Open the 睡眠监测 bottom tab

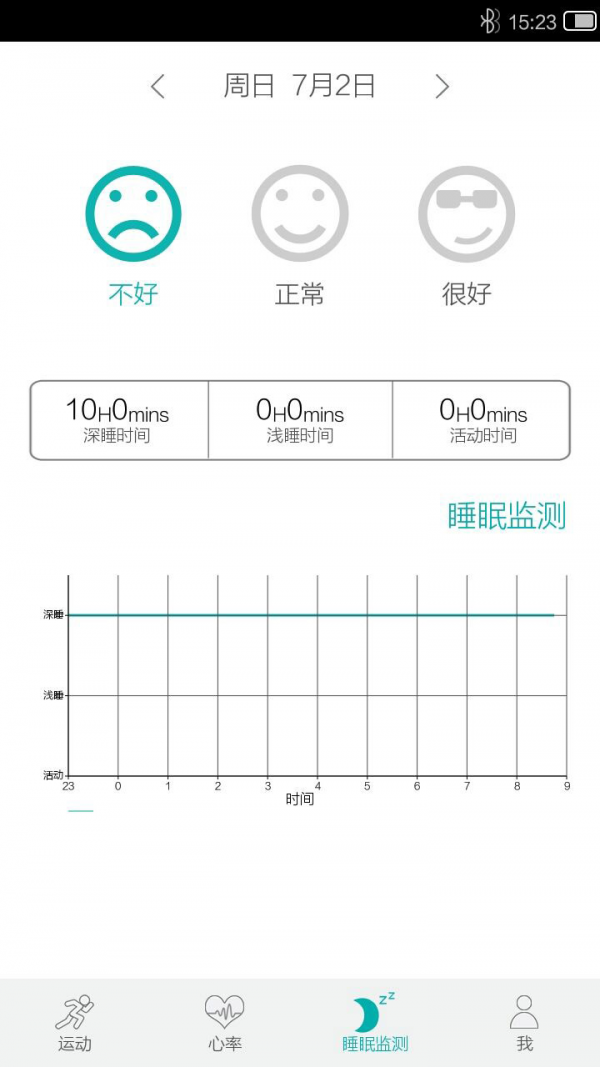click(375, 1023)
